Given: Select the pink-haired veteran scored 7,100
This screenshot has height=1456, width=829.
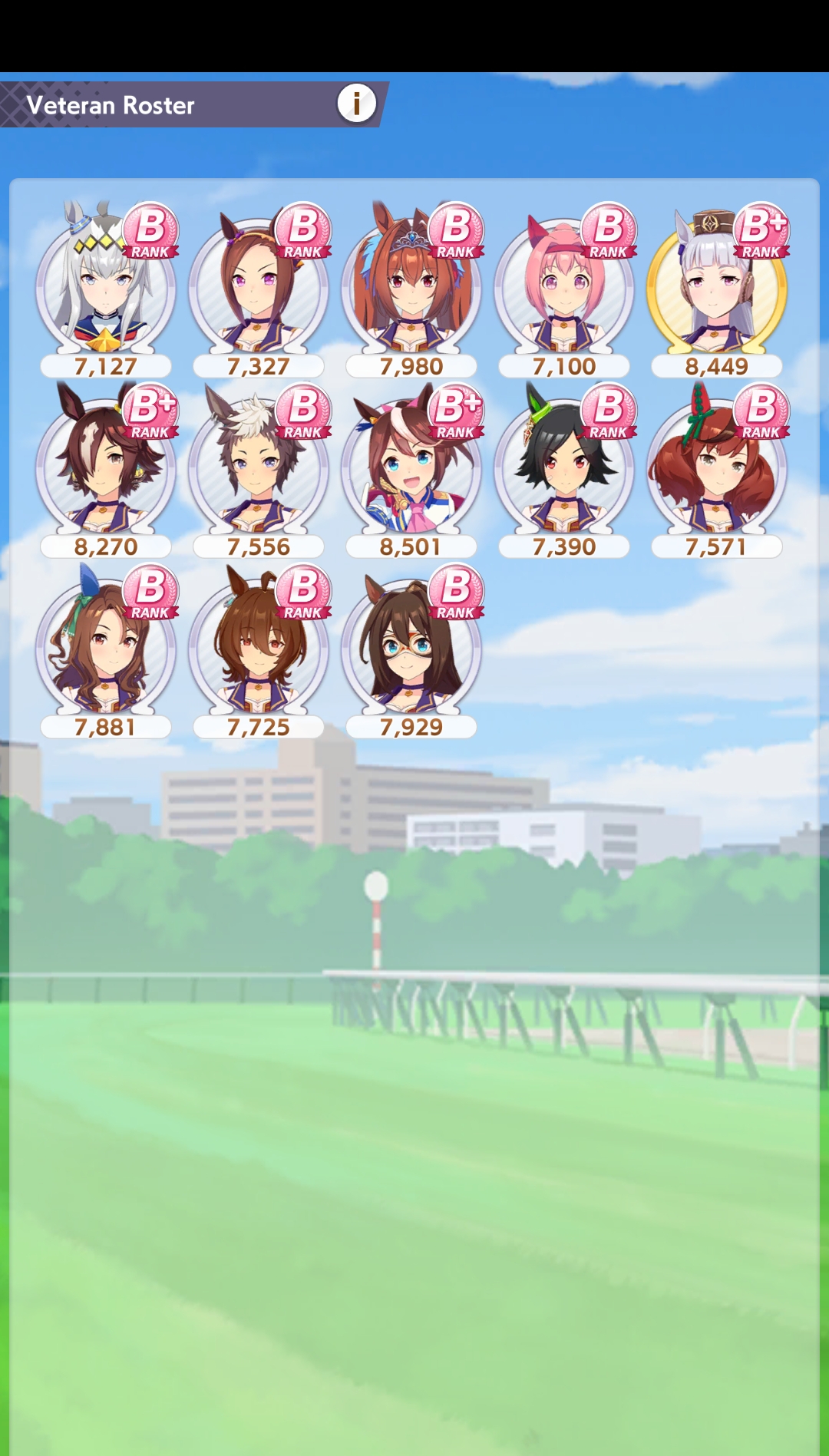Looking at the screenshot, I should coord(563,288).
